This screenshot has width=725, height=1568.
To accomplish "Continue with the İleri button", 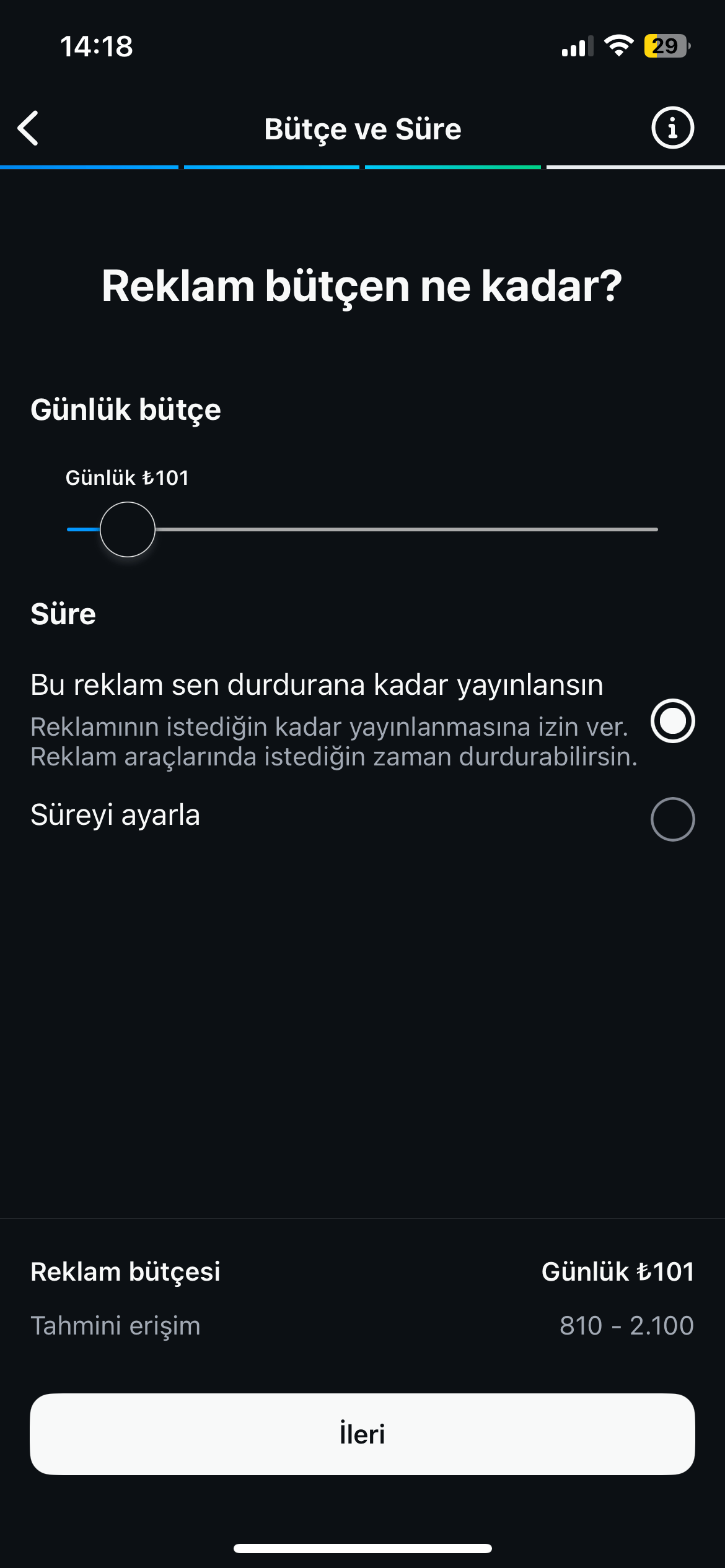I will pyautogui.click(x=362, y=1434).
